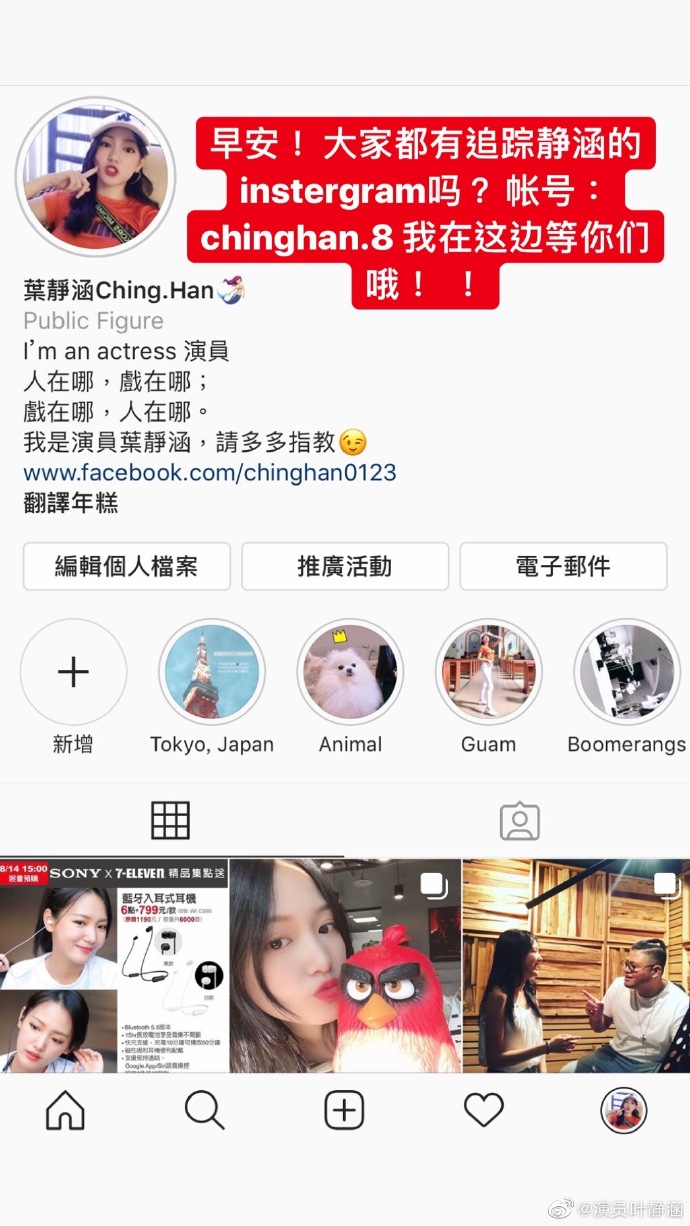This screenshot has width=690, height=1226.
Task: Open the facebook.com/chinghan0123 link
Action: [210, 472]
